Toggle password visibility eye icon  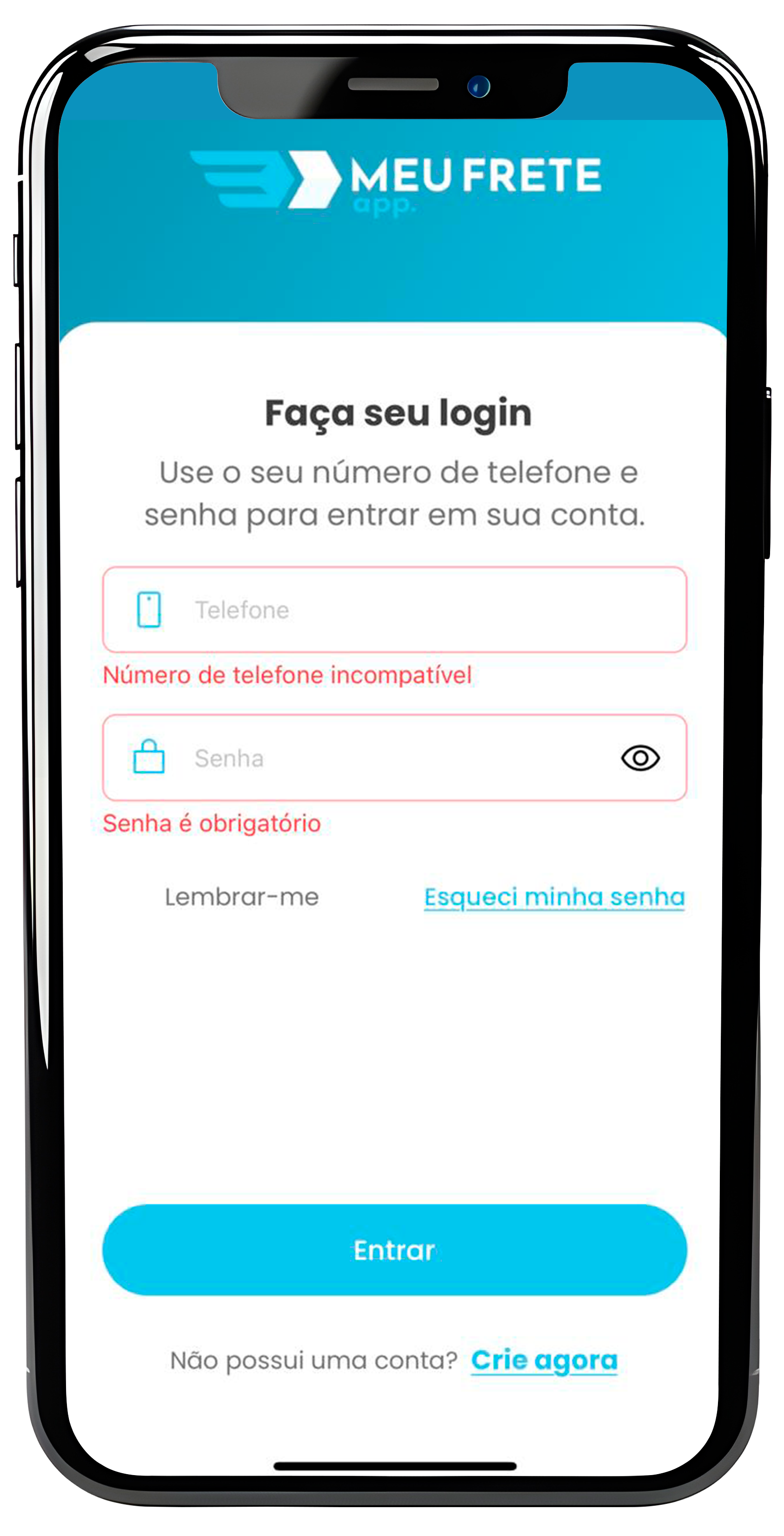click(x=640, y=758)
